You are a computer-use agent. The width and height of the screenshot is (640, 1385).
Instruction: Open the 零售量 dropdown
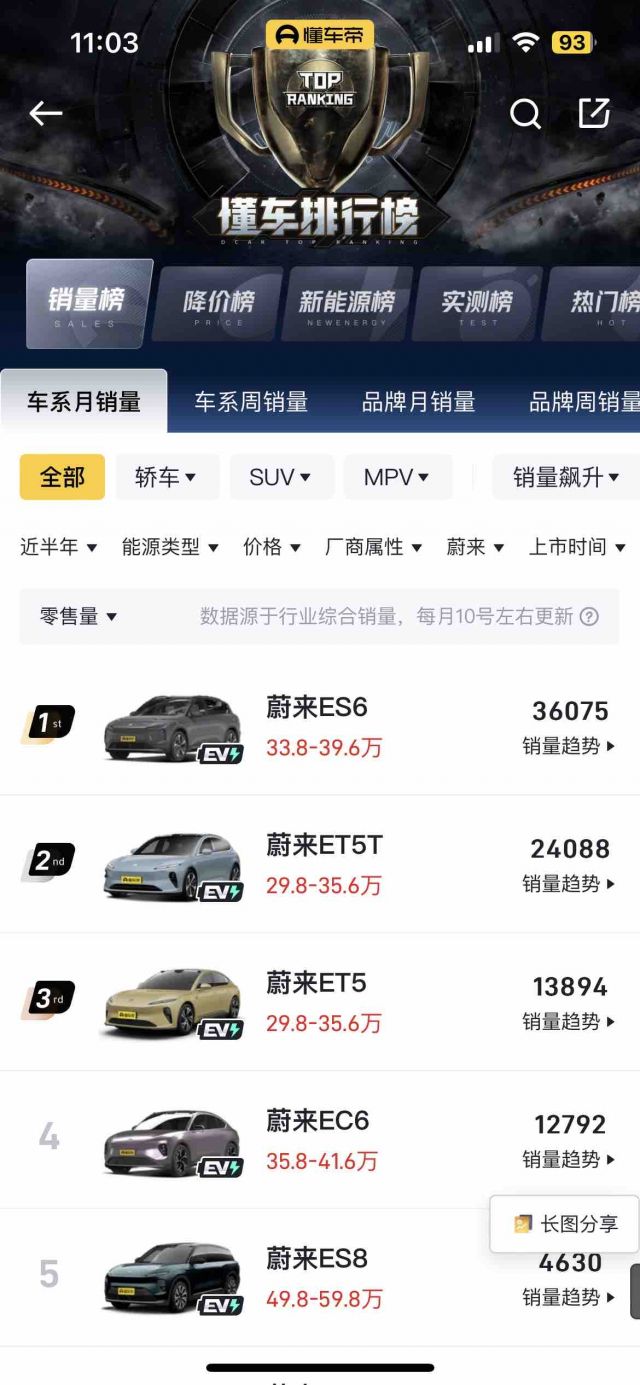79,617
